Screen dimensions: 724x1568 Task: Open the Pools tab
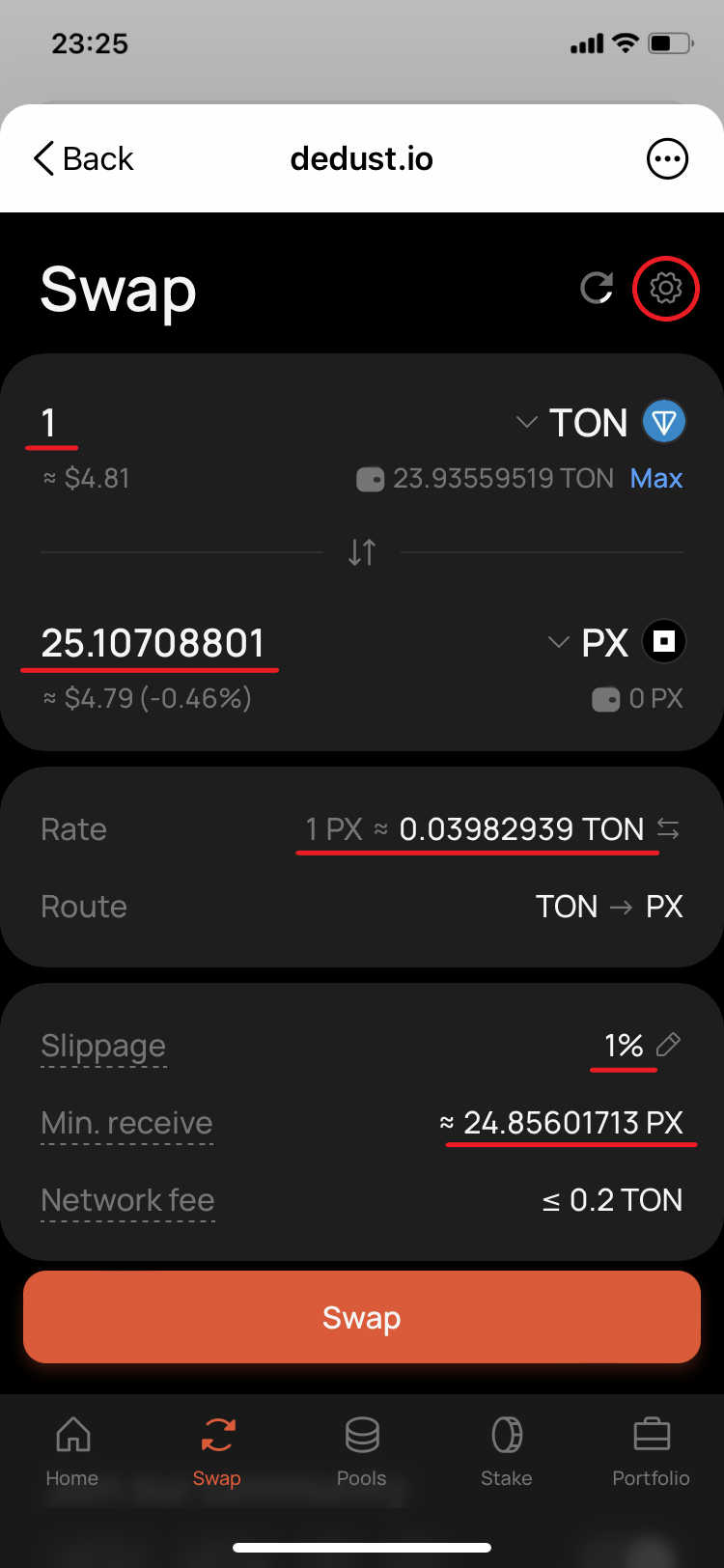point(362,1451)
